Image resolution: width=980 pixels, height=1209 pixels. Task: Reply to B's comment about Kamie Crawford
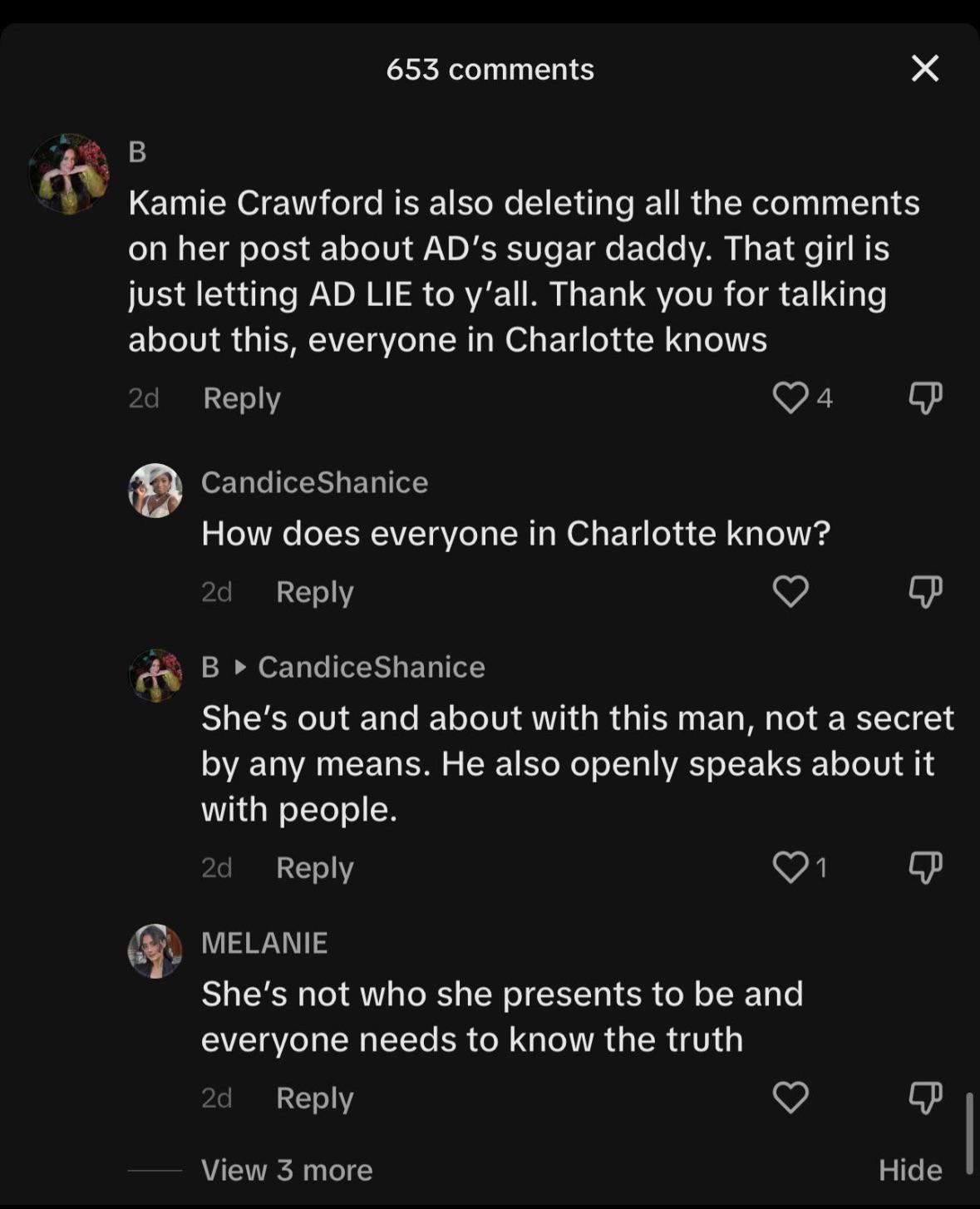241,398
